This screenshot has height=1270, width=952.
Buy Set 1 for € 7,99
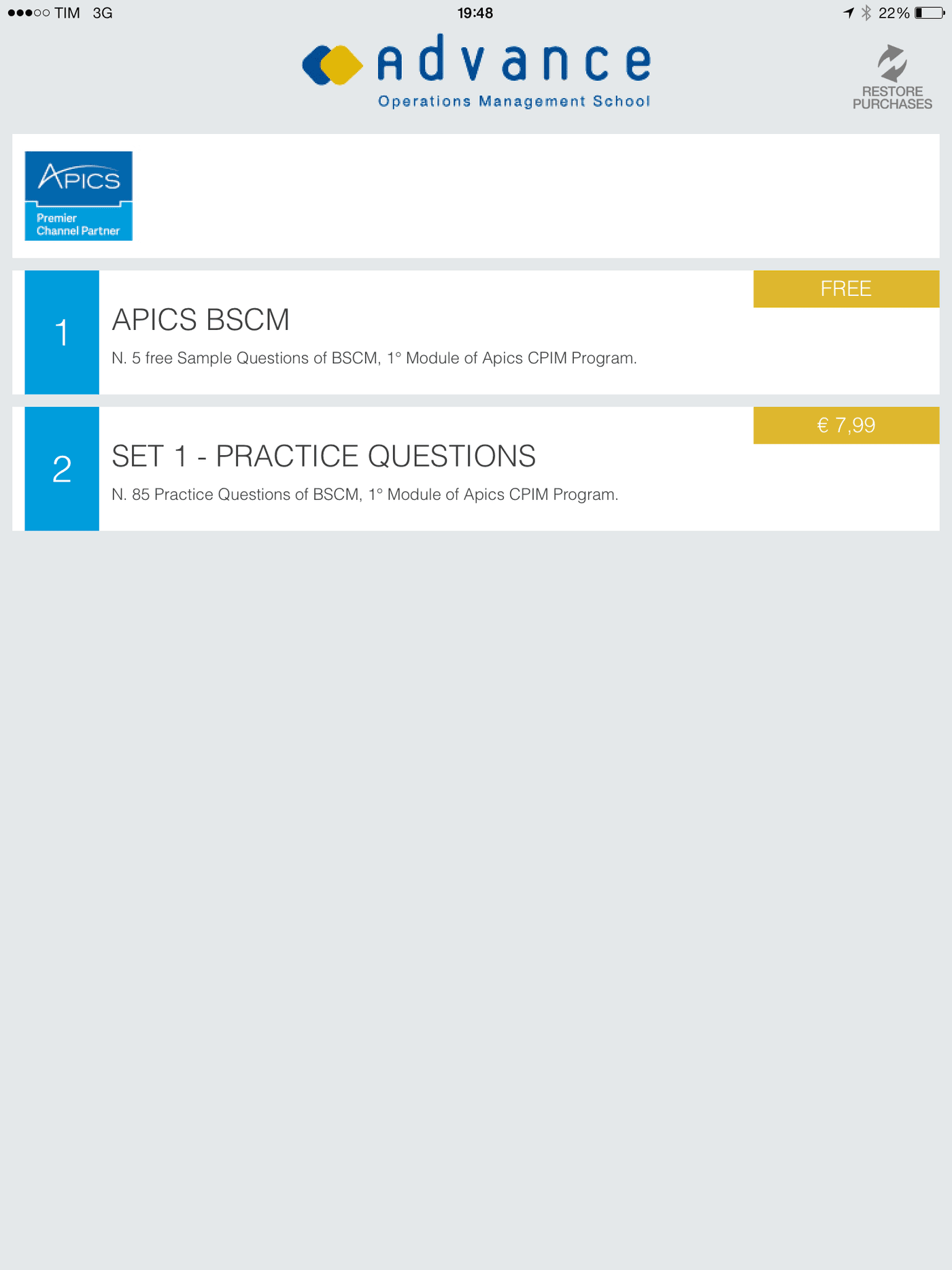pos(845,426)
